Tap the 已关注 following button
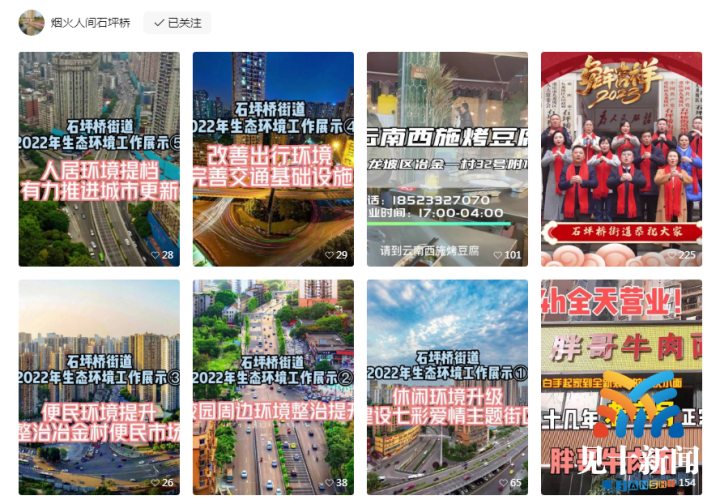The width and height of the screenshot is (720, 504). coord(177,23)
